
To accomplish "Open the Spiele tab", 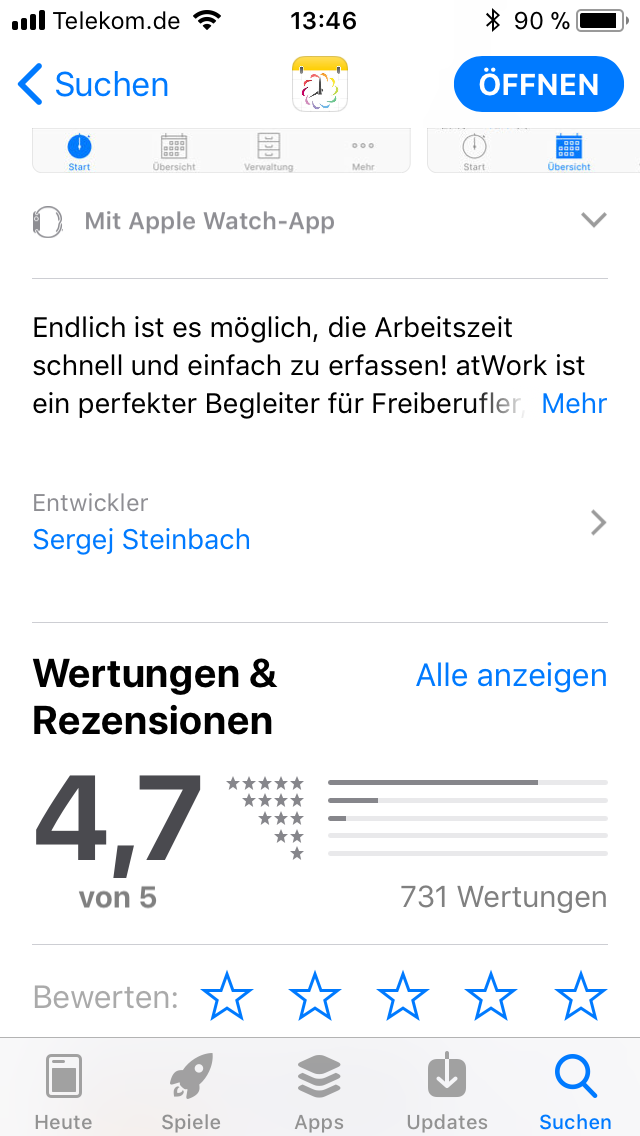I will 191,1091.
